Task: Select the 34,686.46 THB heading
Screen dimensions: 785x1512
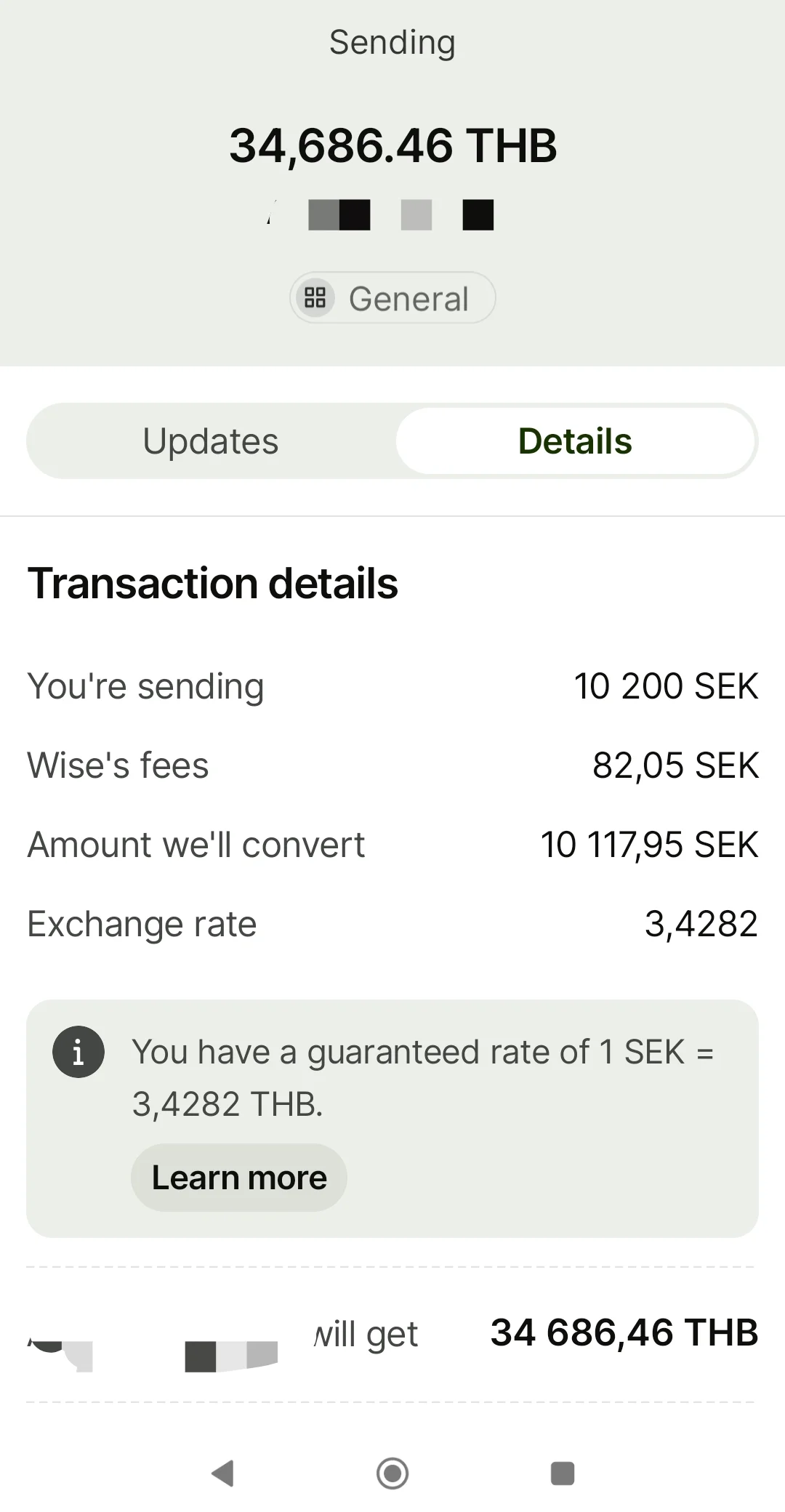Action: point(392,145)
